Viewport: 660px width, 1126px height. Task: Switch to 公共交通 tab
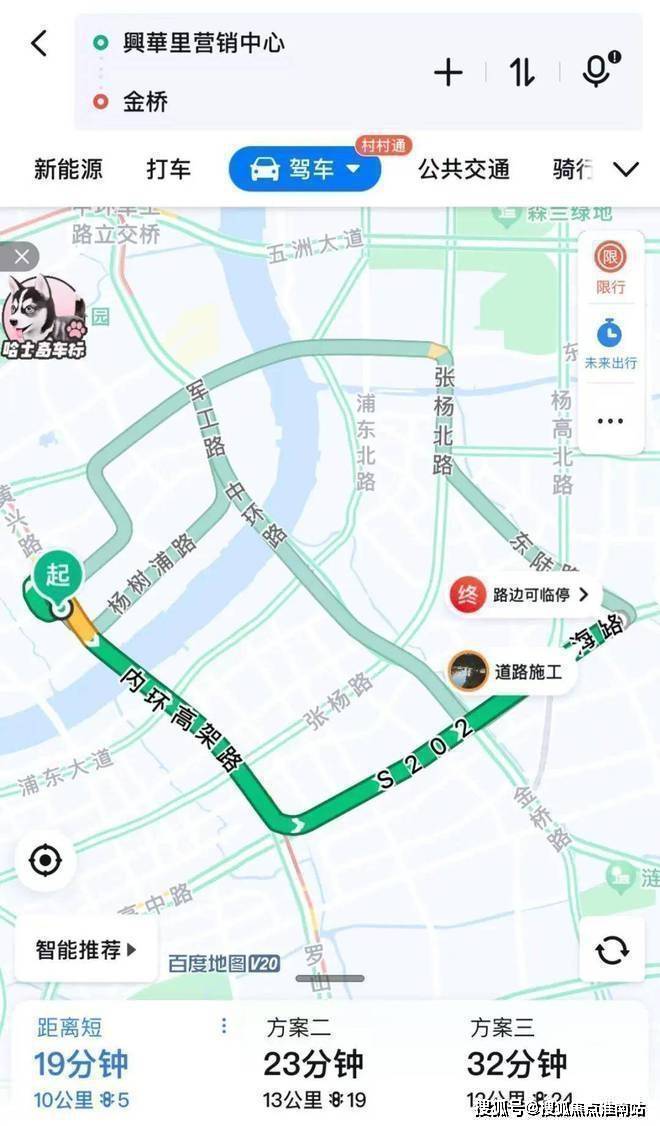pos(464,169)
